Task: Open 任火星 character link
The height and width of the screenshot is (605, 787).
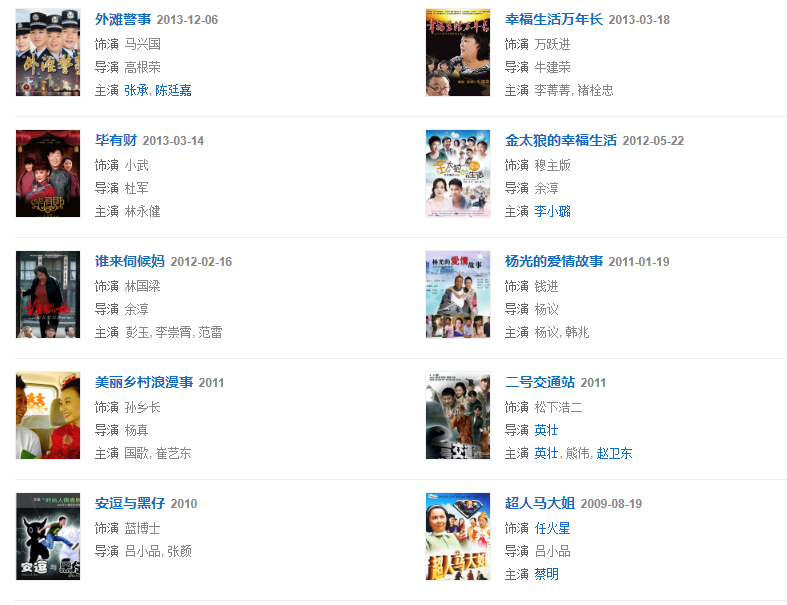Action: 552,528
